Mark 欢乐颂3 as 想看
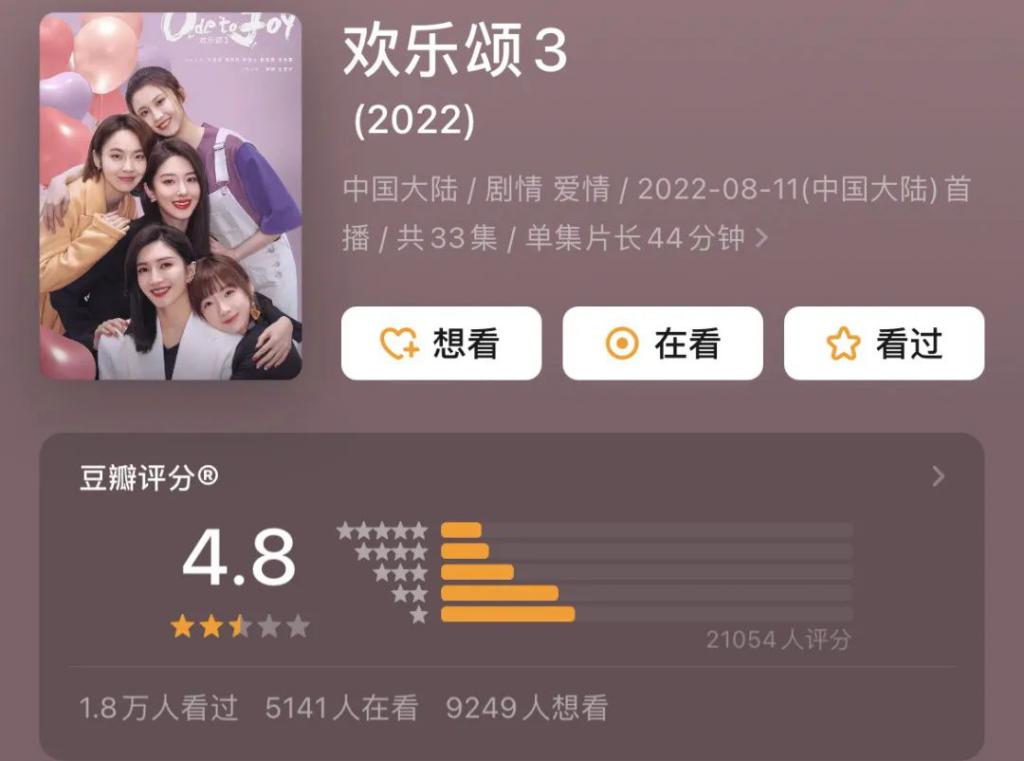This screenshot has height=761, width=1024. [x=441, y=344]
